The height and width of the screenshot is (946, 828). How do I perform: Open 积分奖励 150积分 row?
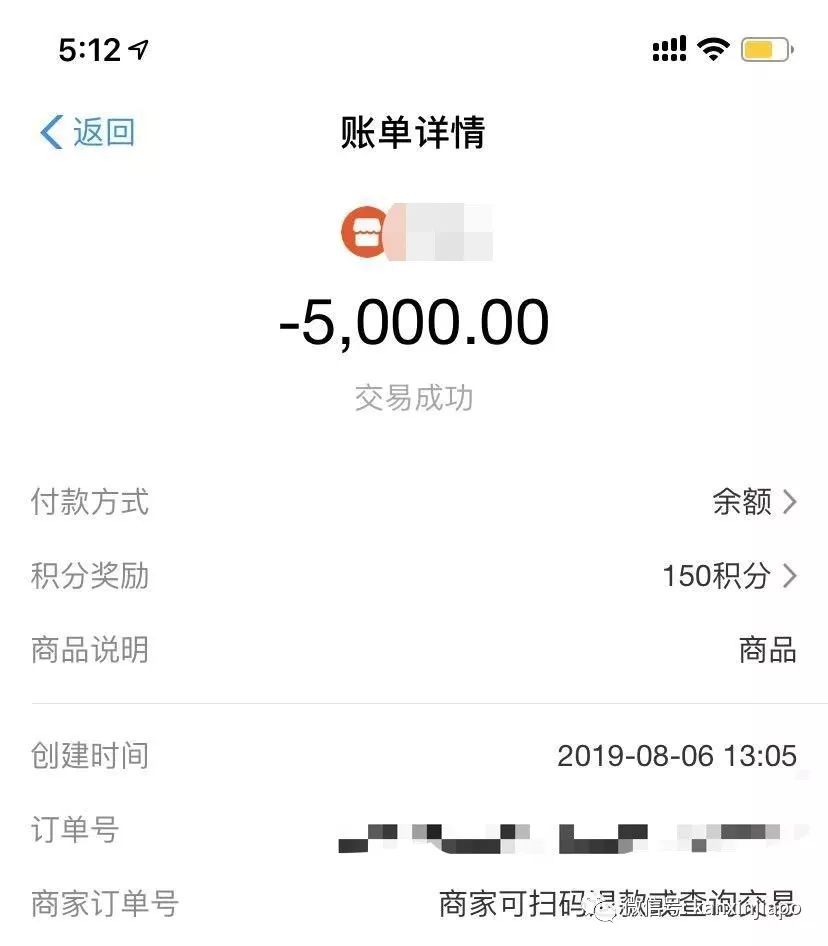[x=729, y=576]
